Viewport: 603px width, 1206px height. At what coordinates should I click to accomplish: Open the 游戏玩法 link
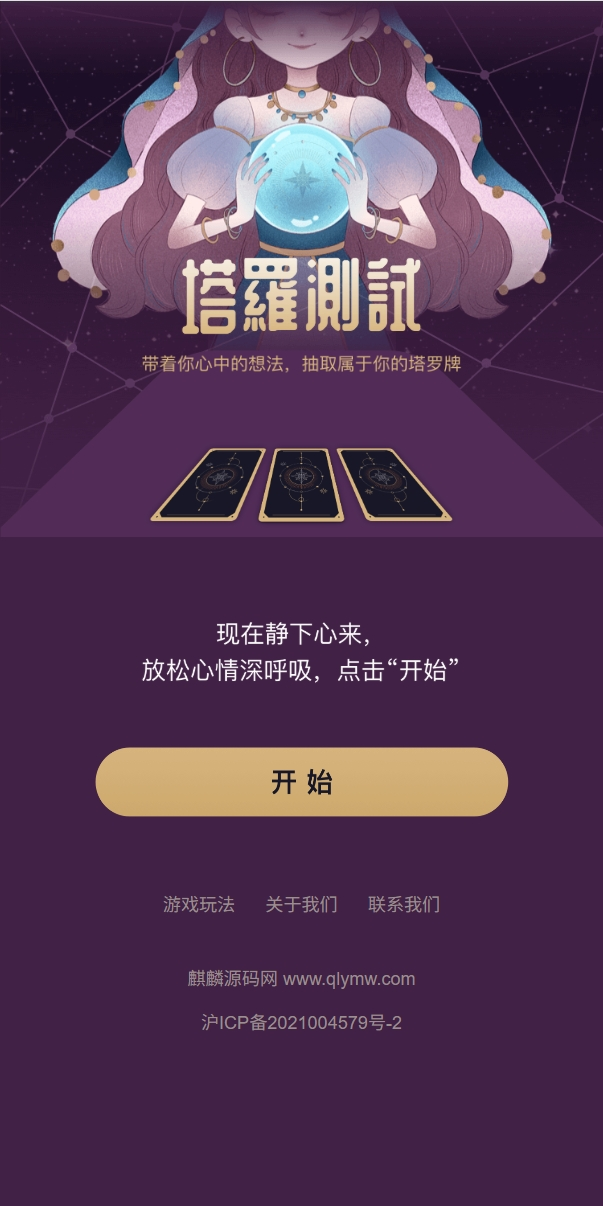(x=199, y=905)
